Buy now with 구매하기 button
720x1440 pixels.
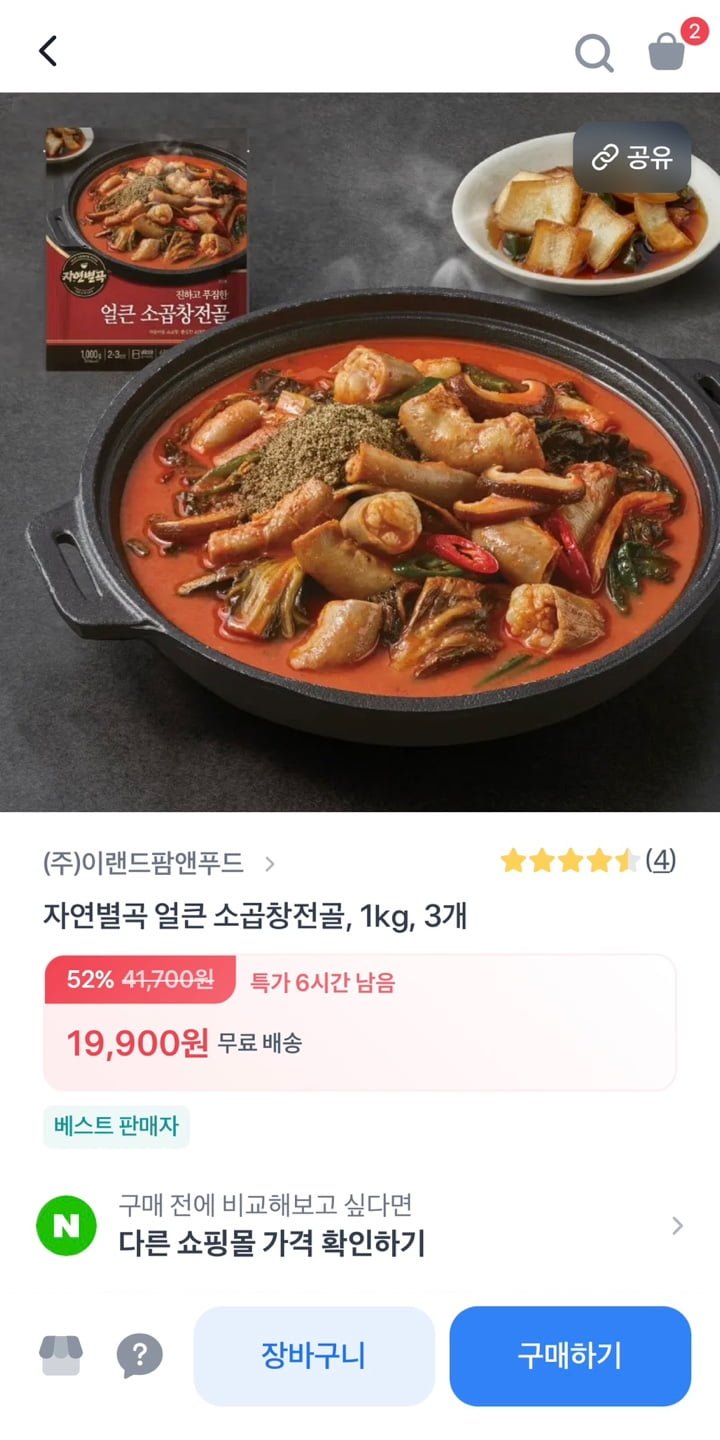570,1356
